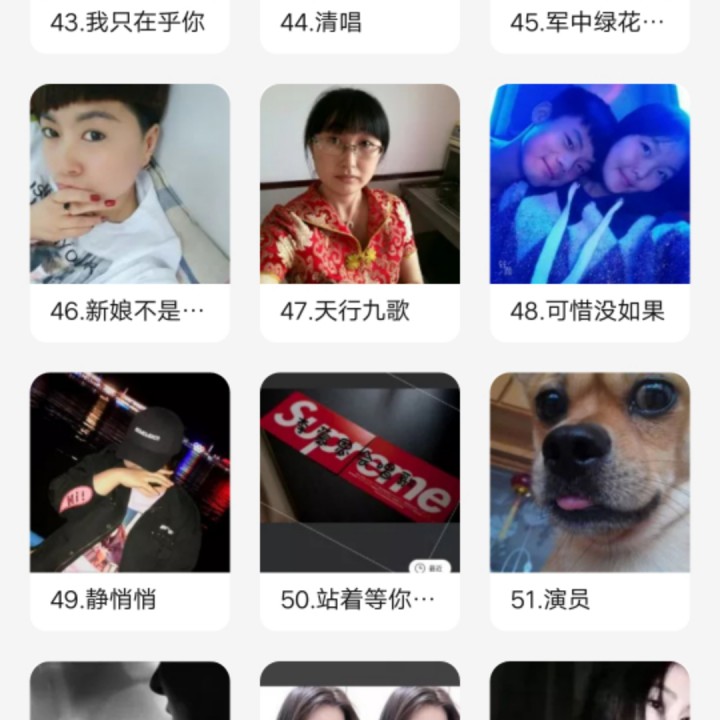Open card 51.演员

tap(590, 501)
